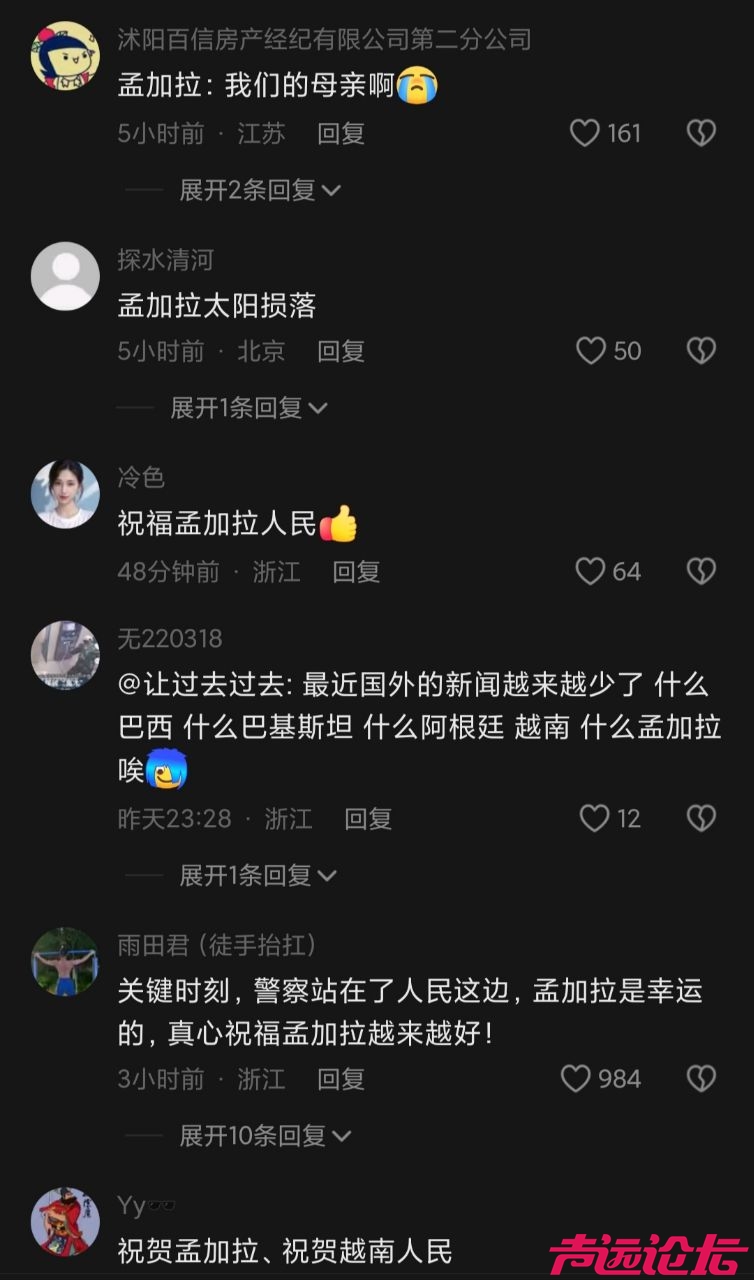Expand 10 replies under 雨田君's comment

point(265,1136)
